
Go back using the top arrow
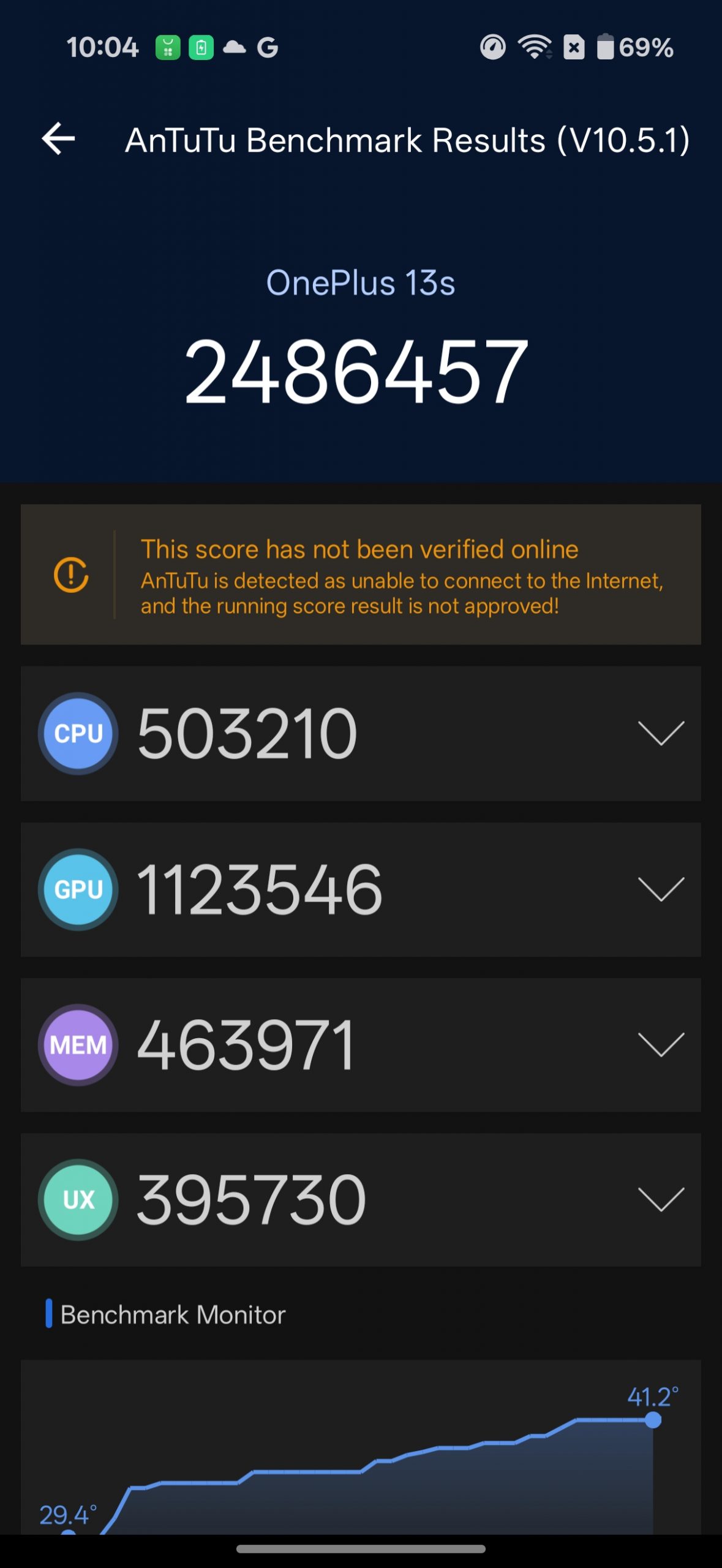pos(58,139)
